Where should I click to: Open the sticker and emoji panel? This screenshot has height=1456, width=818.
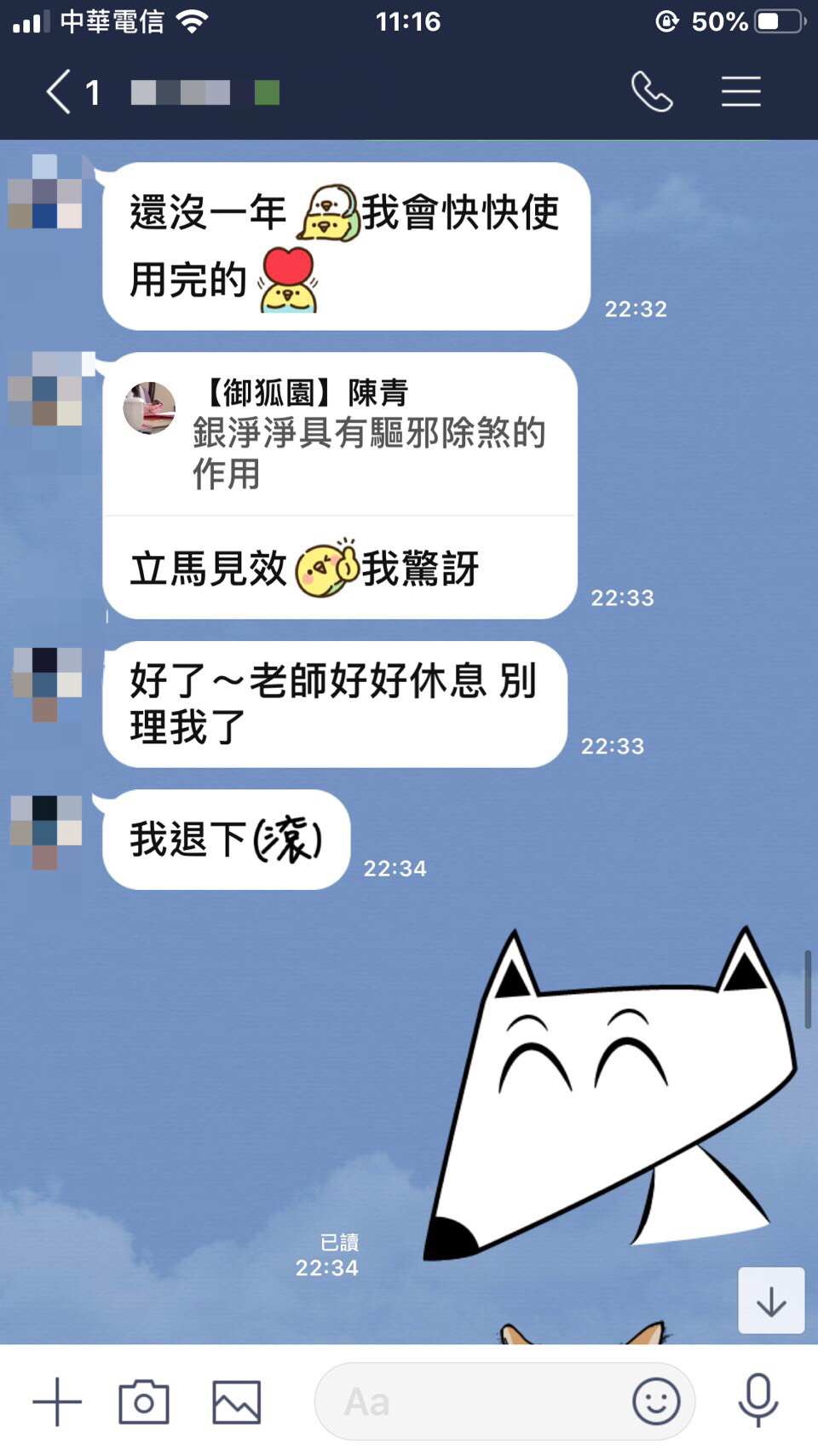point(656,1401)
